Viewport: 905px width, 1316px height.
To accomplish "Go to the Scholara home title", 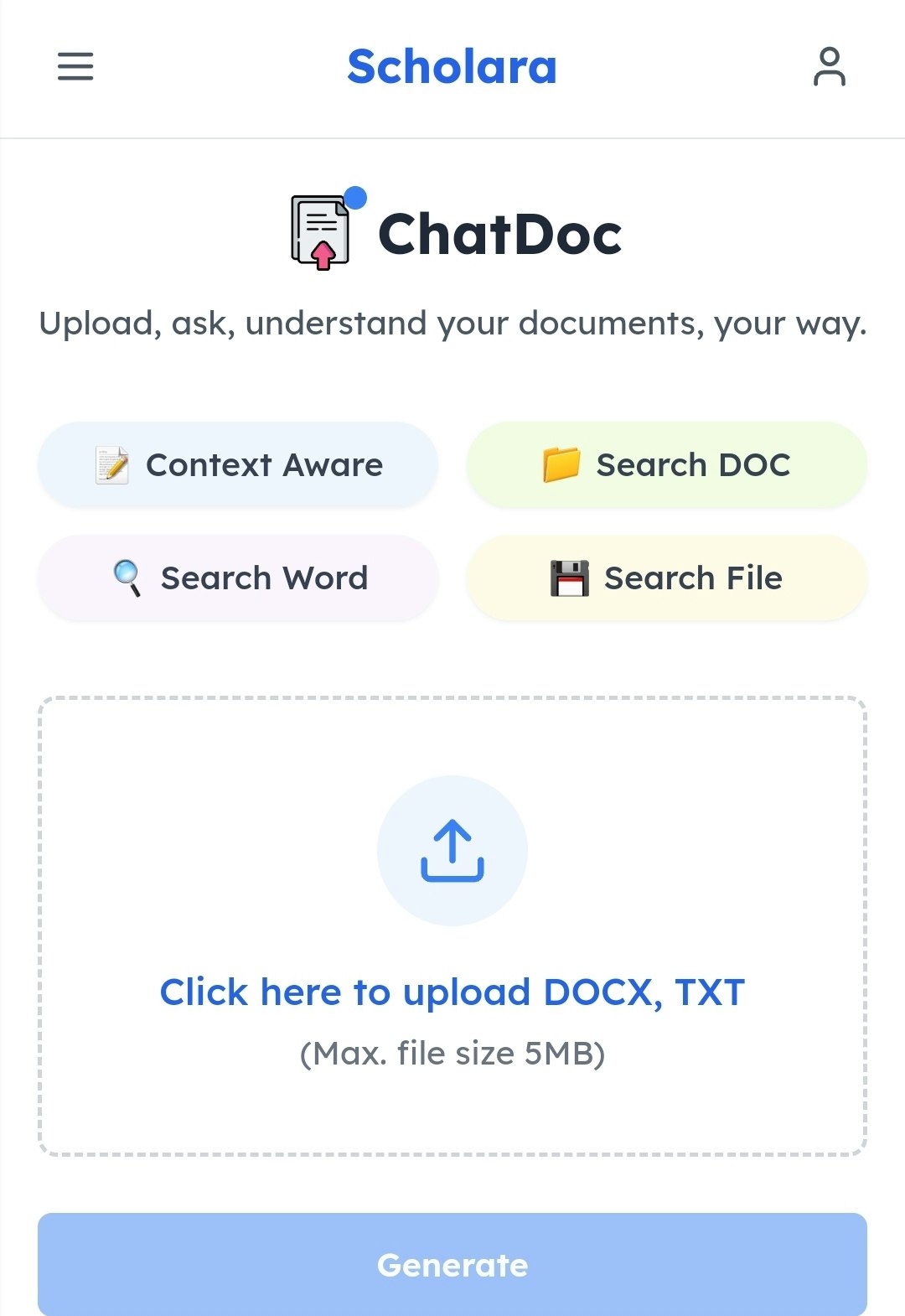I will tap(452, 67).
